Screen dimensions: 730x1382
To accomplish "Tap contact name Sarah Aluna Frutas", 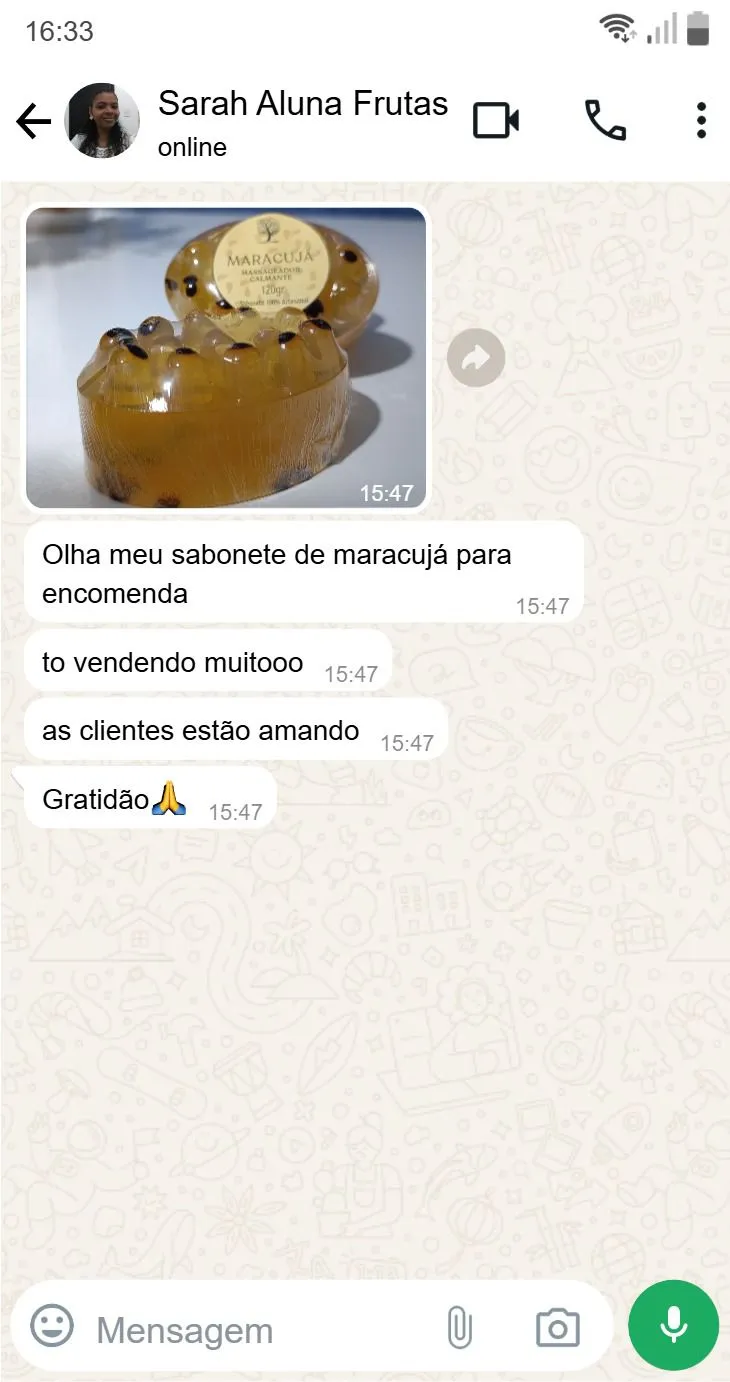I will pyautogui.click(x=302, y=103).
